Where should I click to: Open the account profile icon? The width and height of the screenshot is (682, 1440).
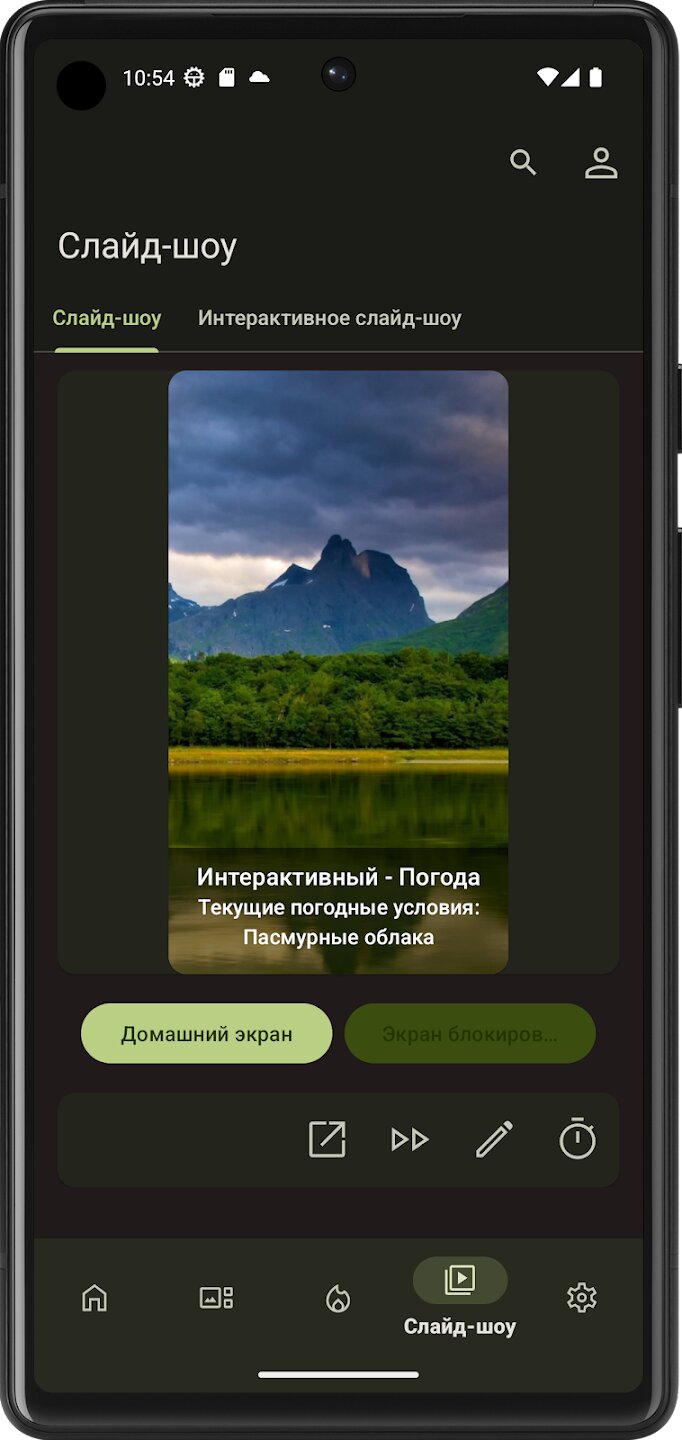click(x=601, y=163)
